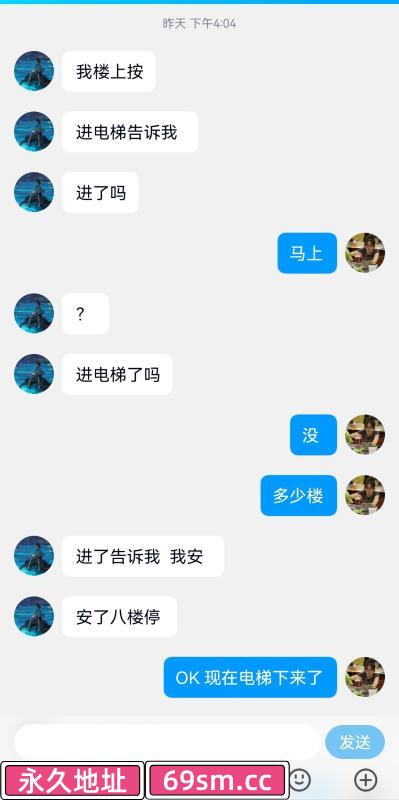399x800 pixels.
Task: Tap the 发送 send button
Action: [355, 742]
